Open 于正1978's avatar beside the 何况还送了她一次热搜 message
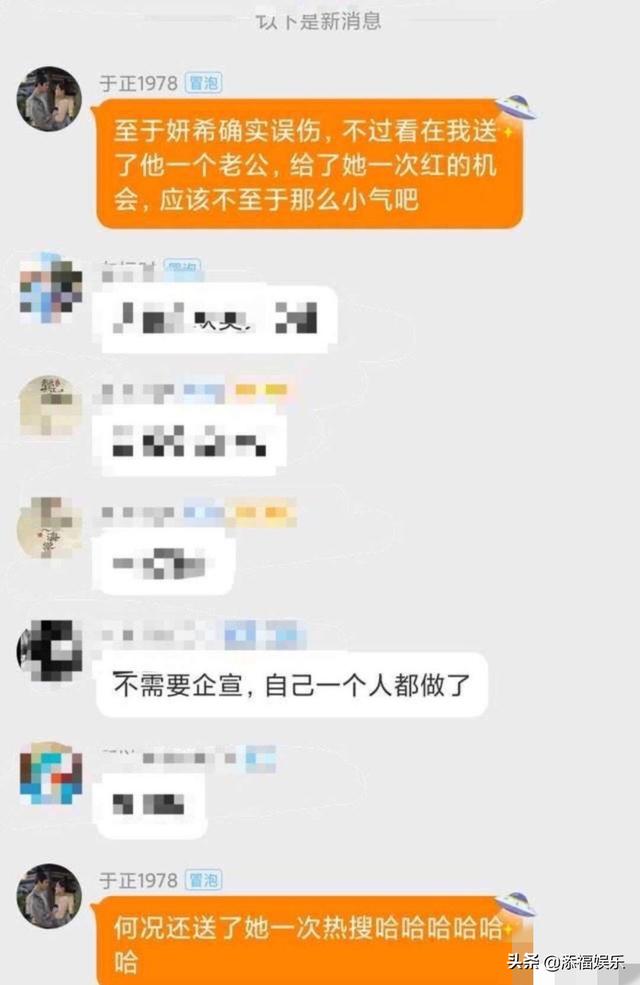This screenshot has height=985, width=640. [49, 895]
